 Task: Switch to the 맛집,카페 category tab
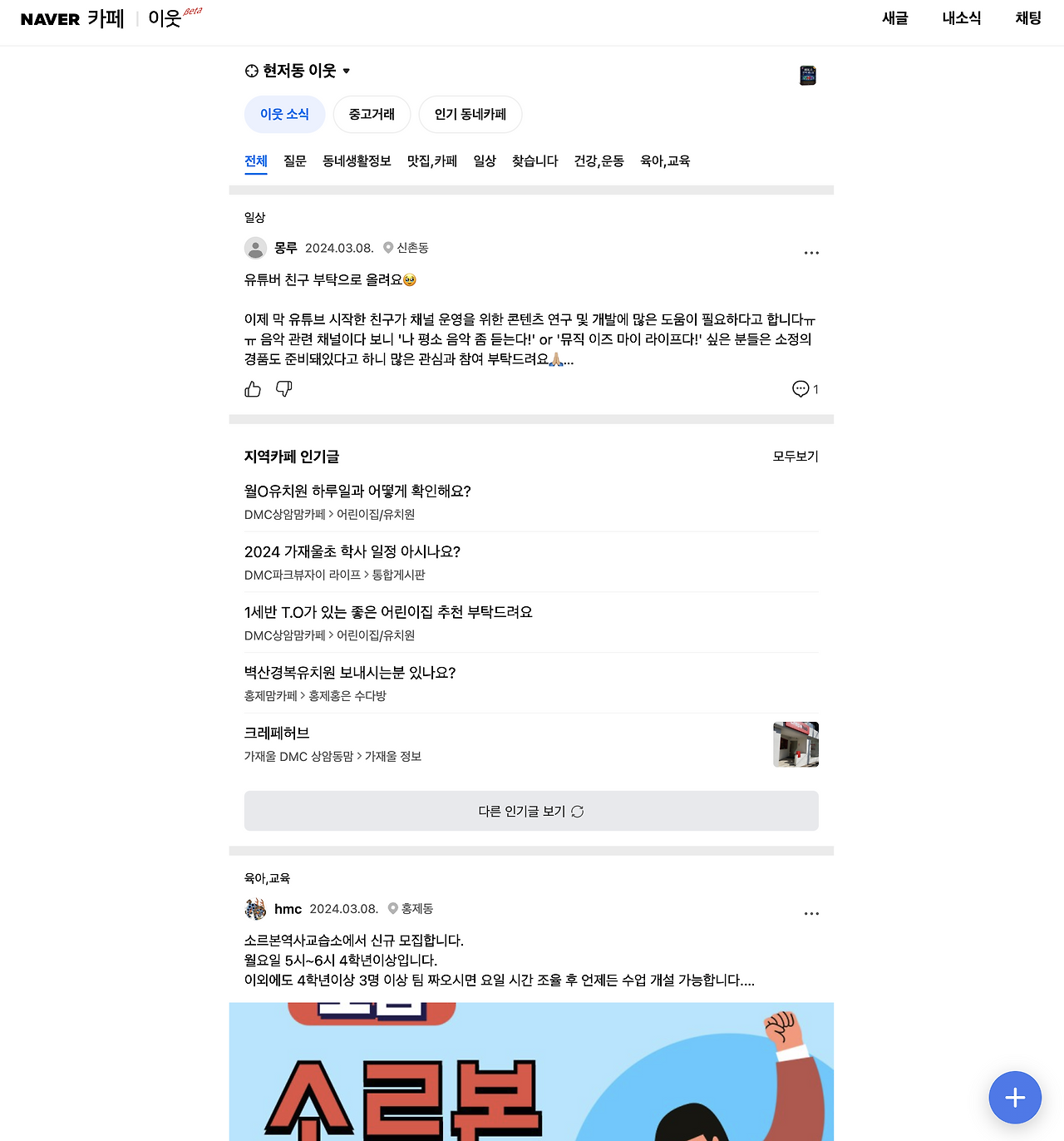coord(433,161)
